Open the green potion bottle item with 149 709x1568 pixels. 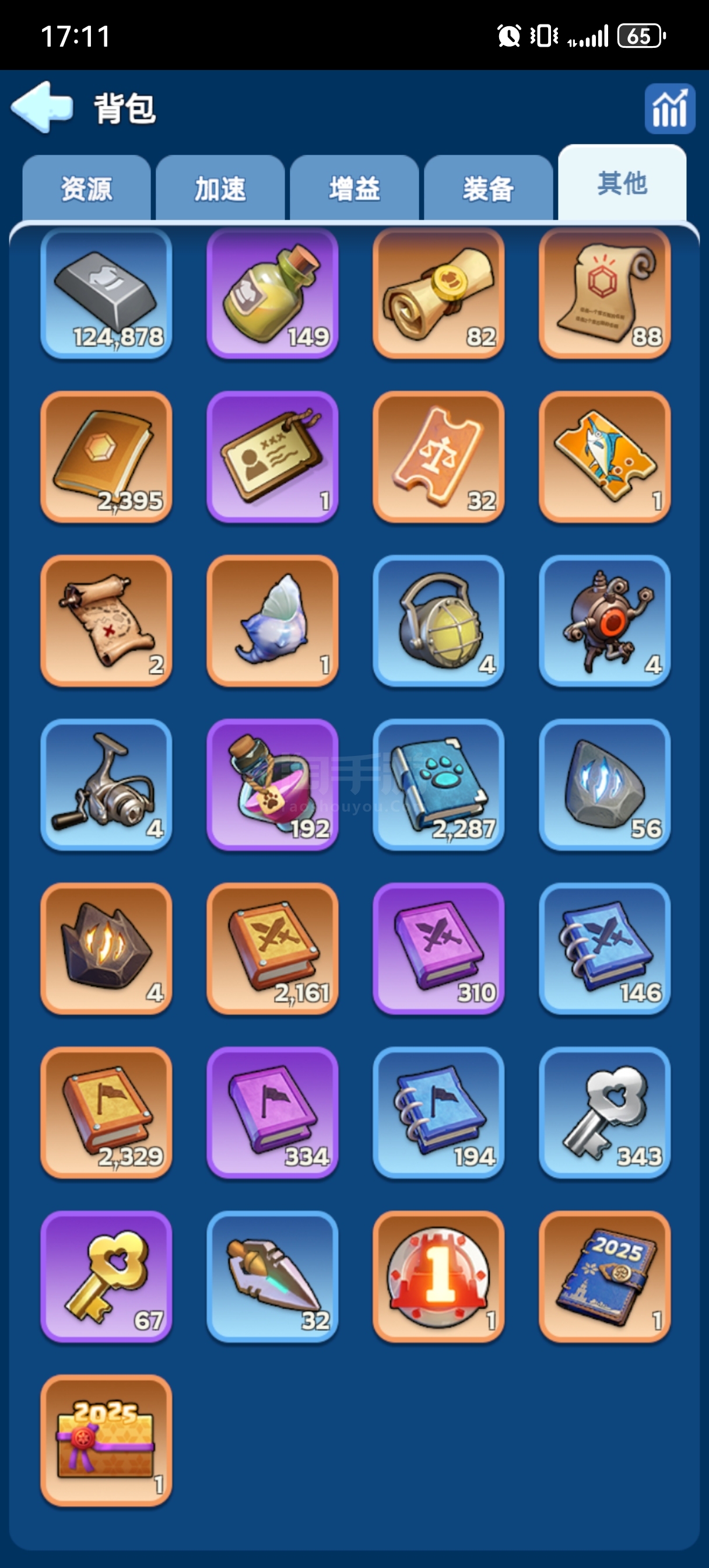[x=272, y=293]
